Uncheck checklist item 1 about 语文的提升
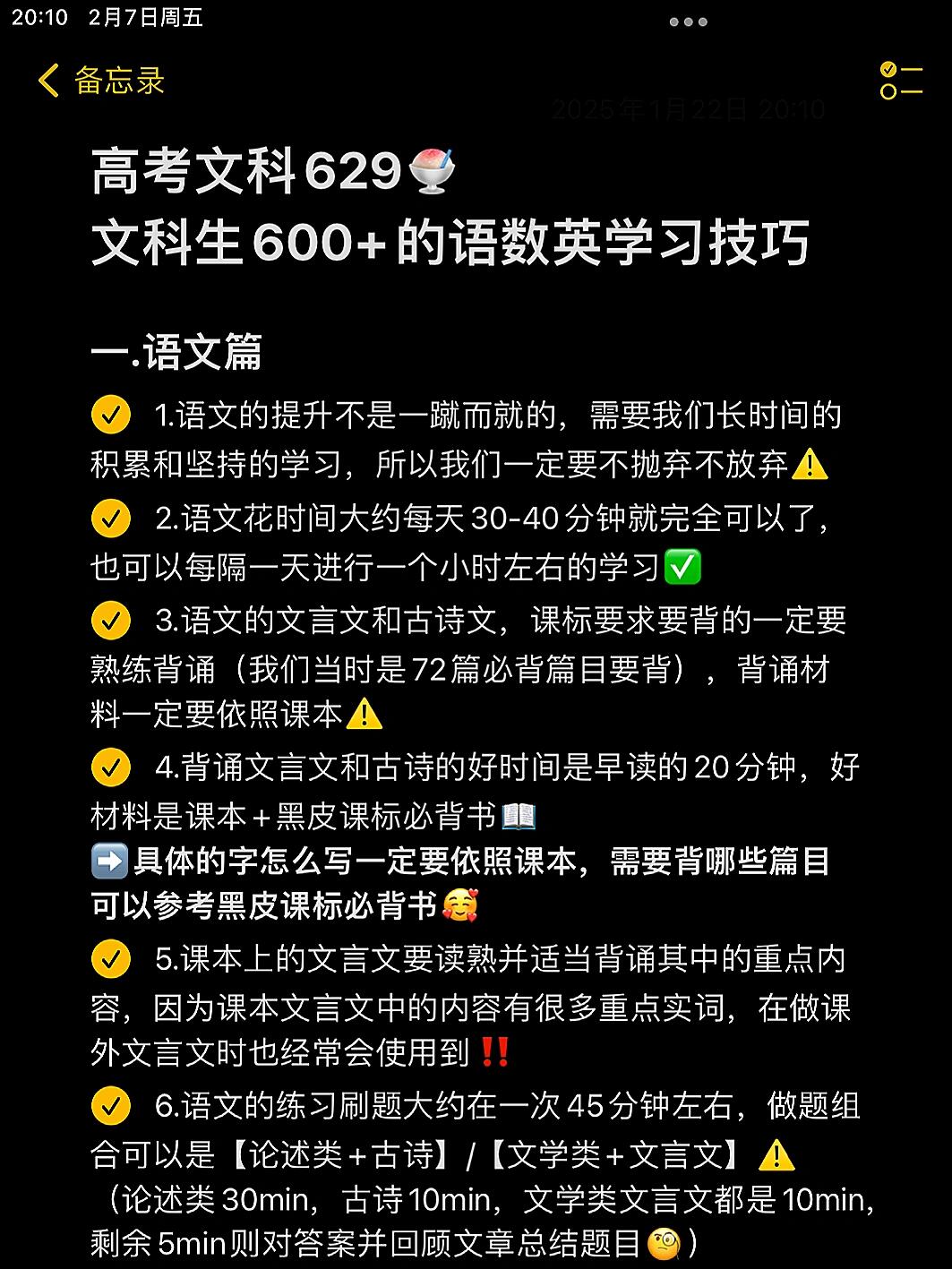The width and height of the screenshot is (952, 1269). (111, 416)
